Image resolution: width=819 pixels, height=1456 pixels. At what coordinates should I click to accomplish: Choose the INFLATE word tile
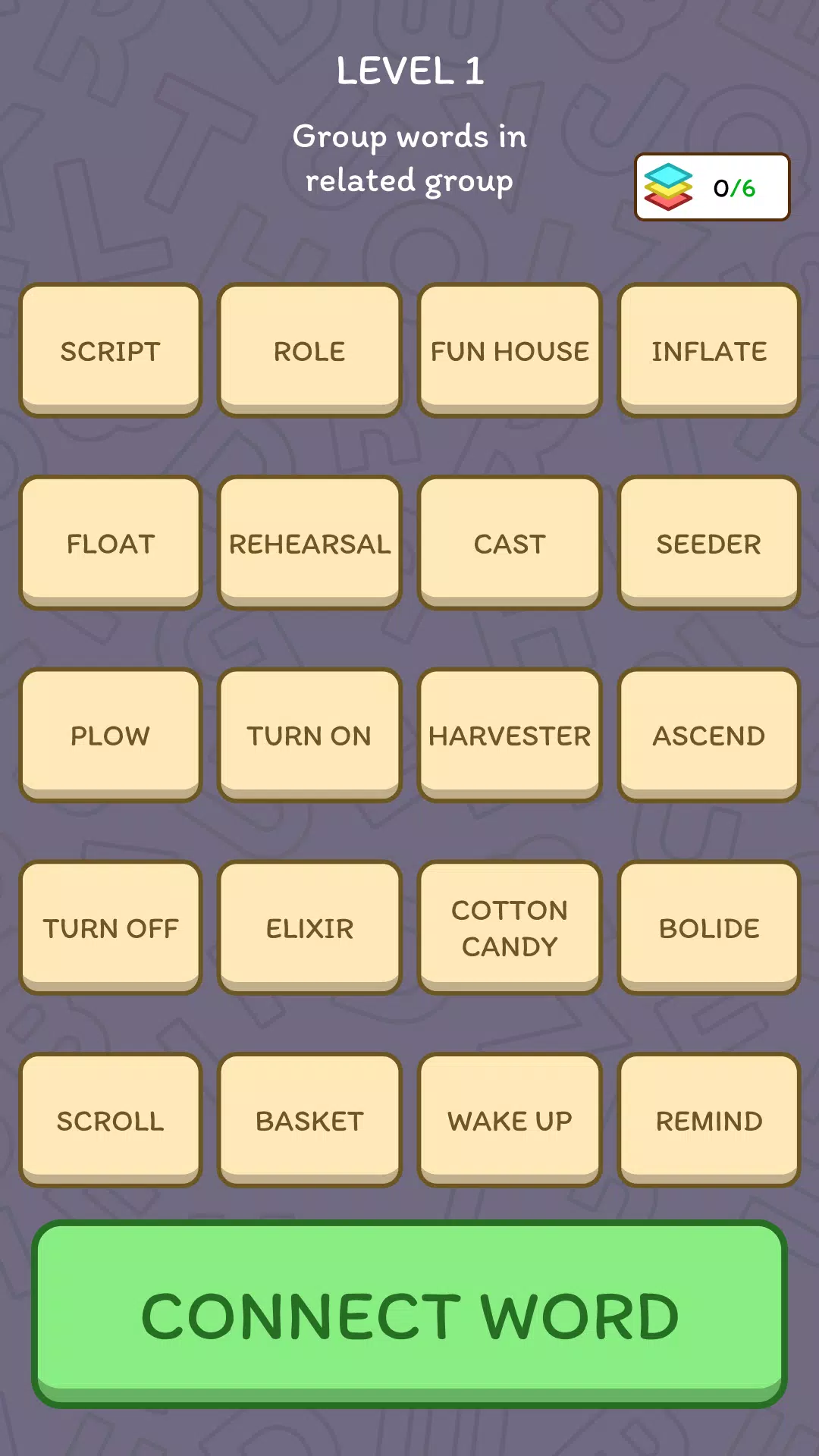(709, 350)
